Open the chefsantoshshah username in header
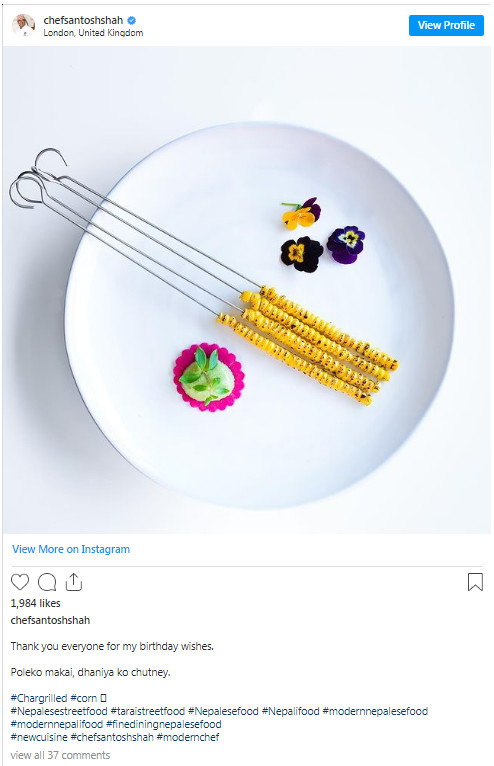Viewport: 494px width, 766px height. pyautogui.click(x=83, y=20)
